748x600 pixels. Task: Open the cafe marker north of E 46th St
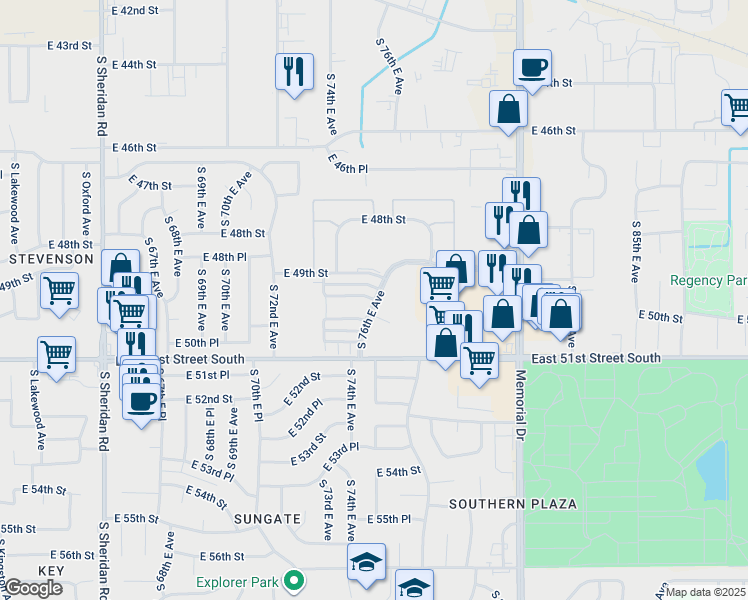(x=531, y=69)
